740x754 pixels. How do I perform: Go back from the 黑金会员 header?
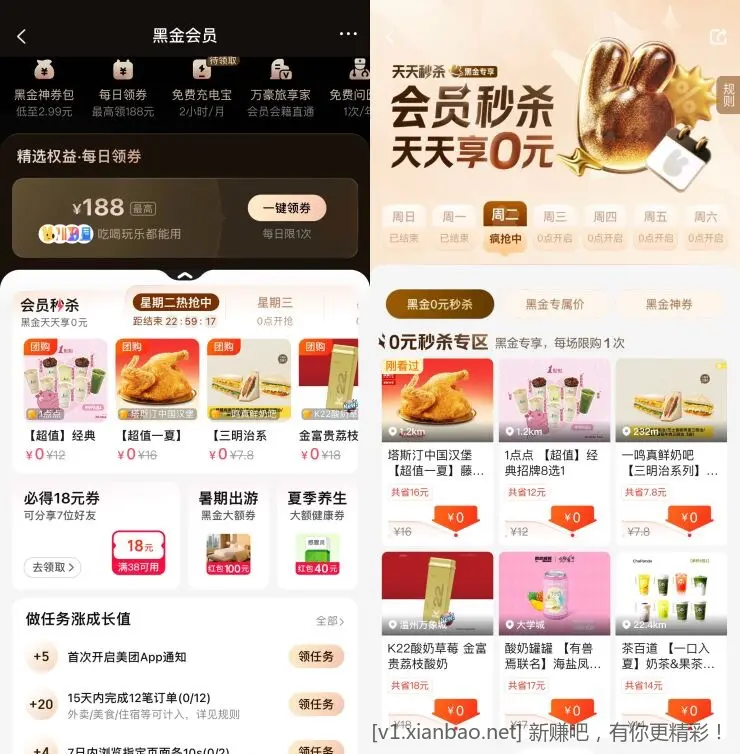[x=22, y=35]
